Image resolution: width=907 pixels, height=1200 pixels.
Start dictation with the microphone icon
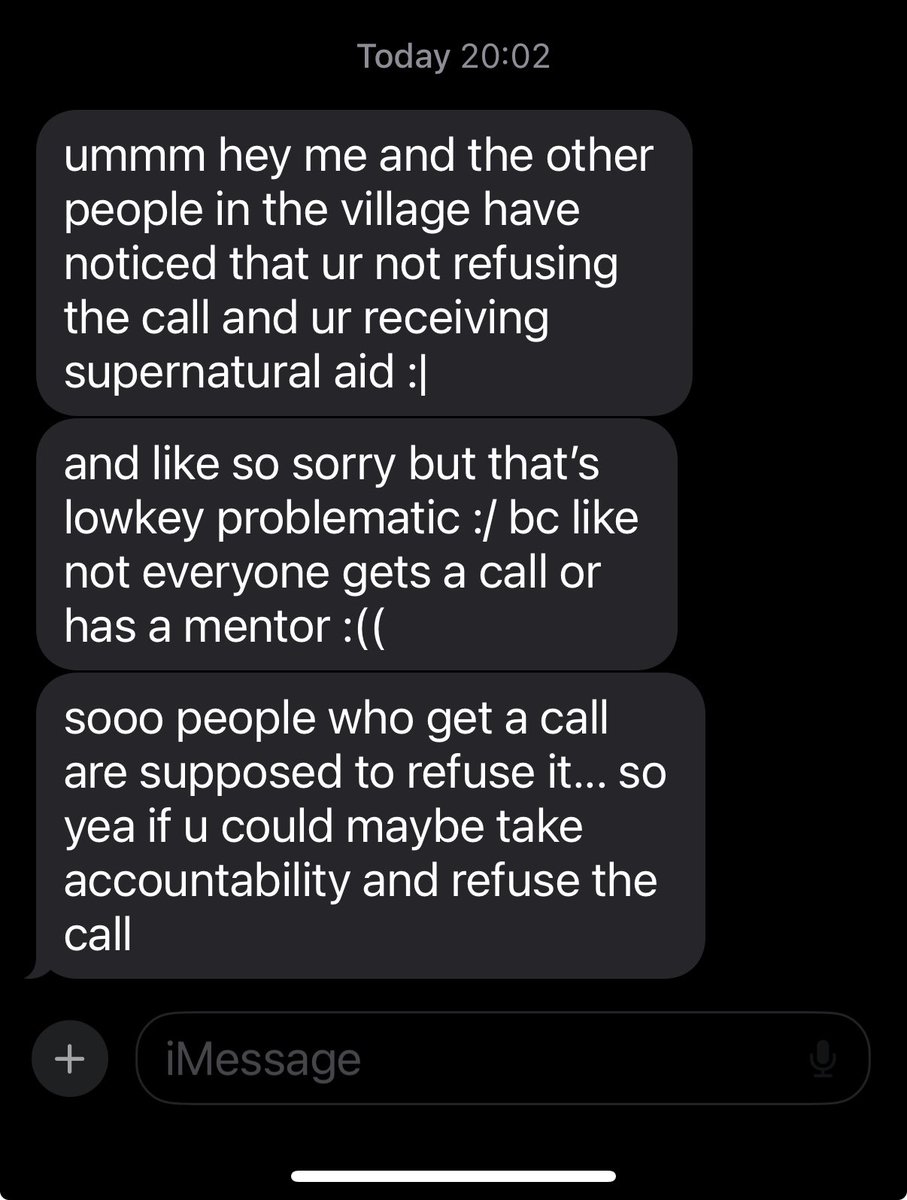click(823, 1059)
